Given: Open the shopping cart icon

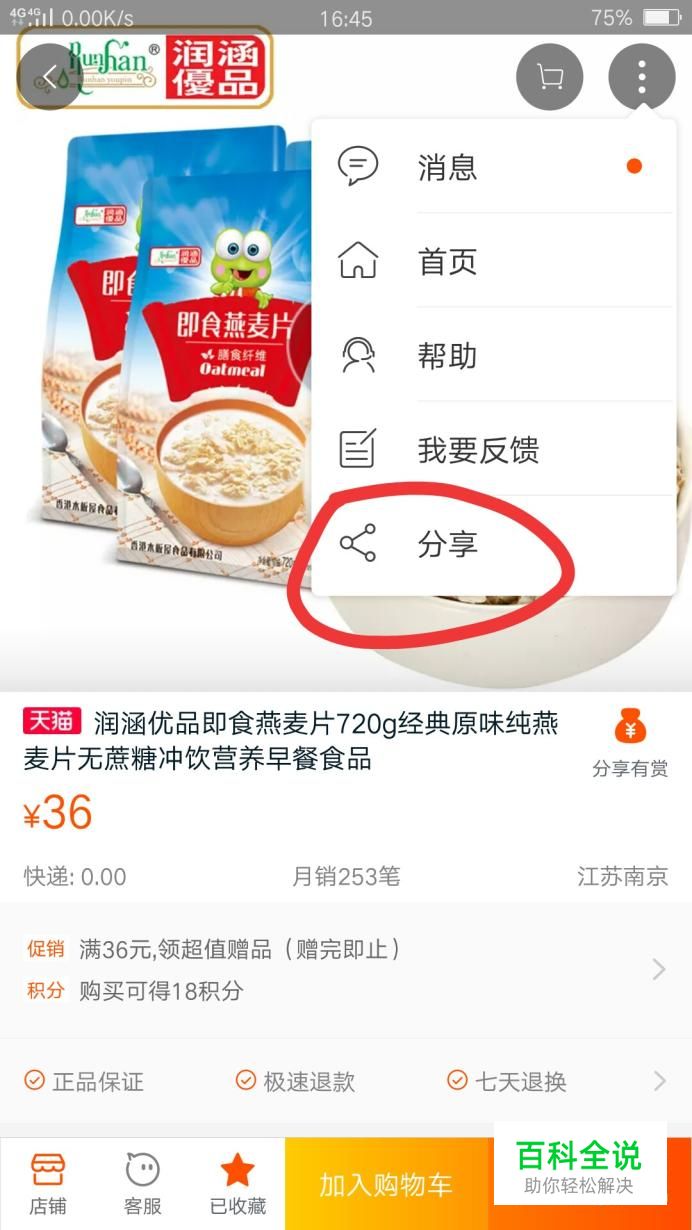Looking at the screenshot, I should click(549, 77).
